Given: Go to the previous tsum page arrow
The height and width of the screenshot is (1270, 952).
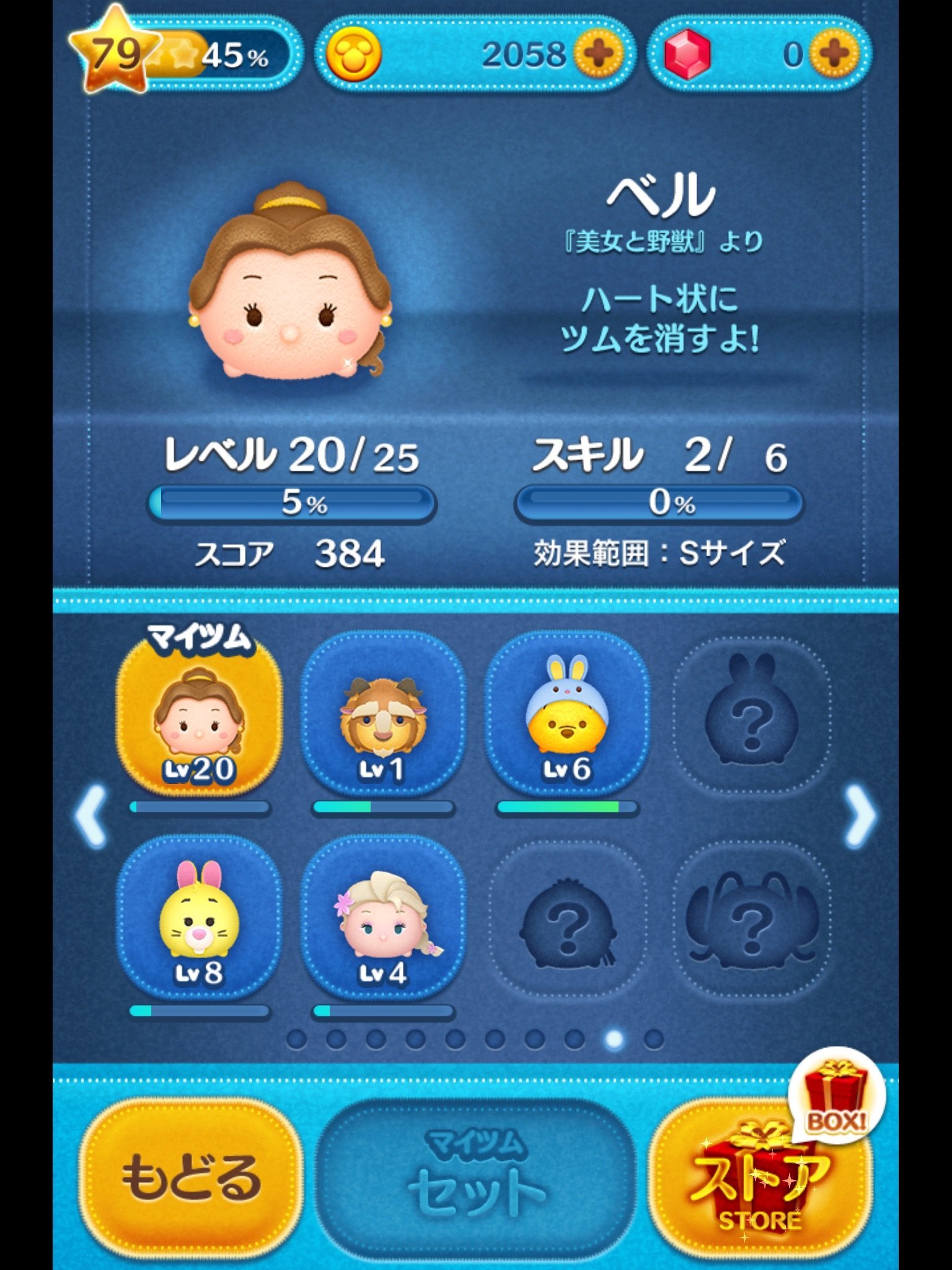Looking at the screenshot, I should 90,815.
